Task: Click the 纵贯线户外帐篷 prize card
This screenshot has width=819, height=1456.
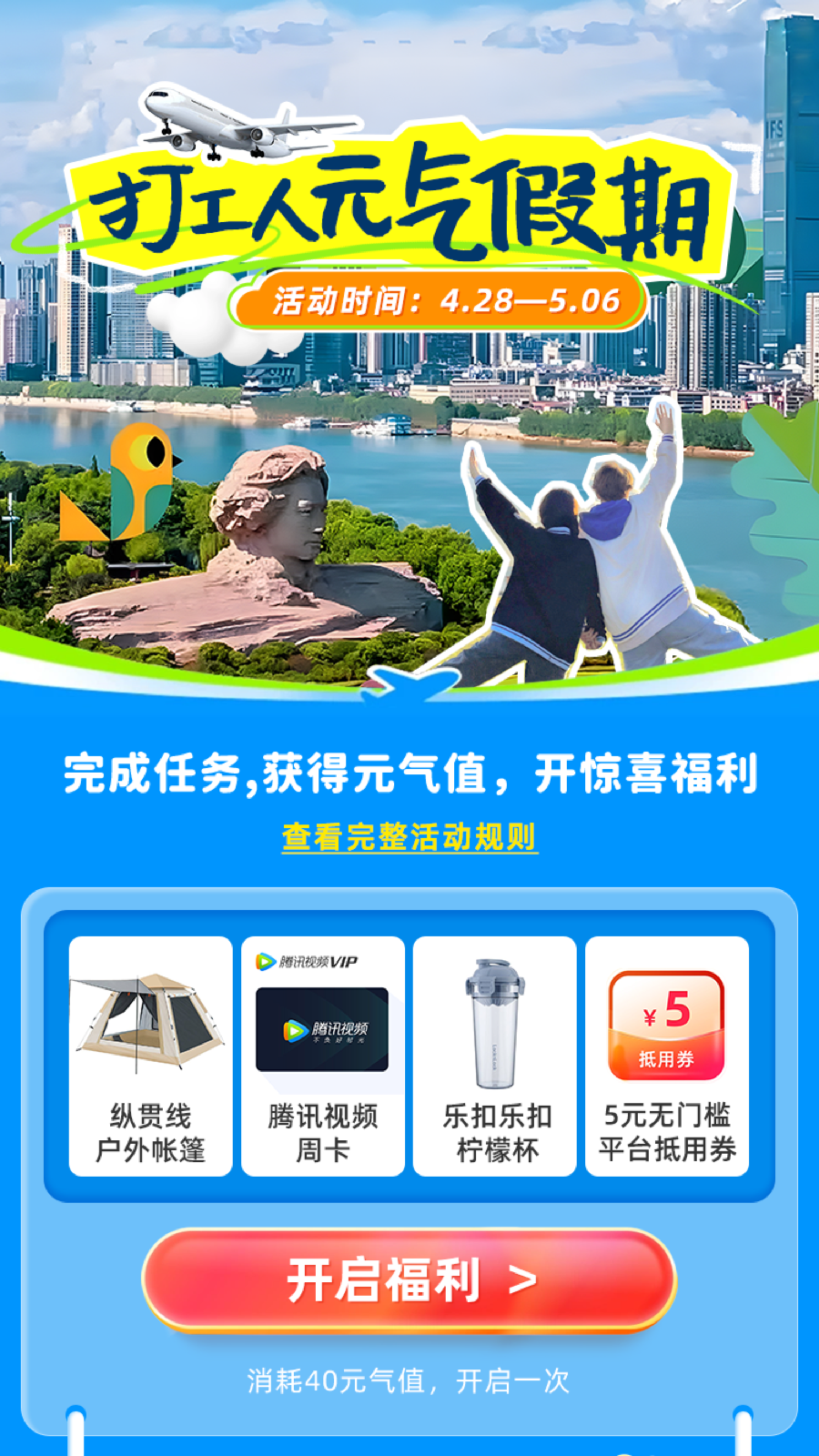Action: [148, 1056]
